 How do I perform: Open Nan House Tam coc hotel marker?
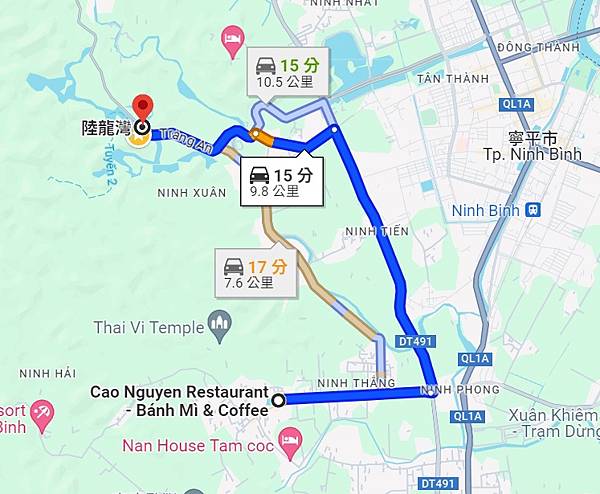coord(290,440)
